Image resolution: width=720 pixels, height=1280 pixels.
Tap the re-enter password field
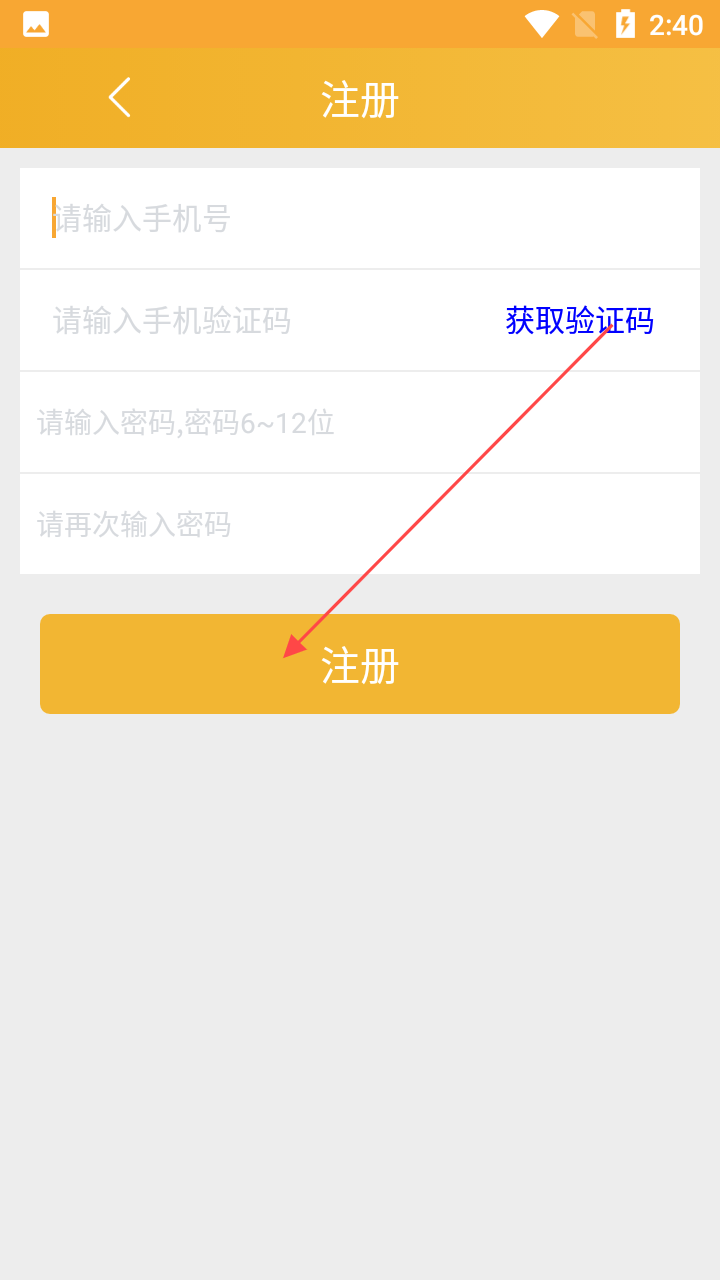(360, 525)
